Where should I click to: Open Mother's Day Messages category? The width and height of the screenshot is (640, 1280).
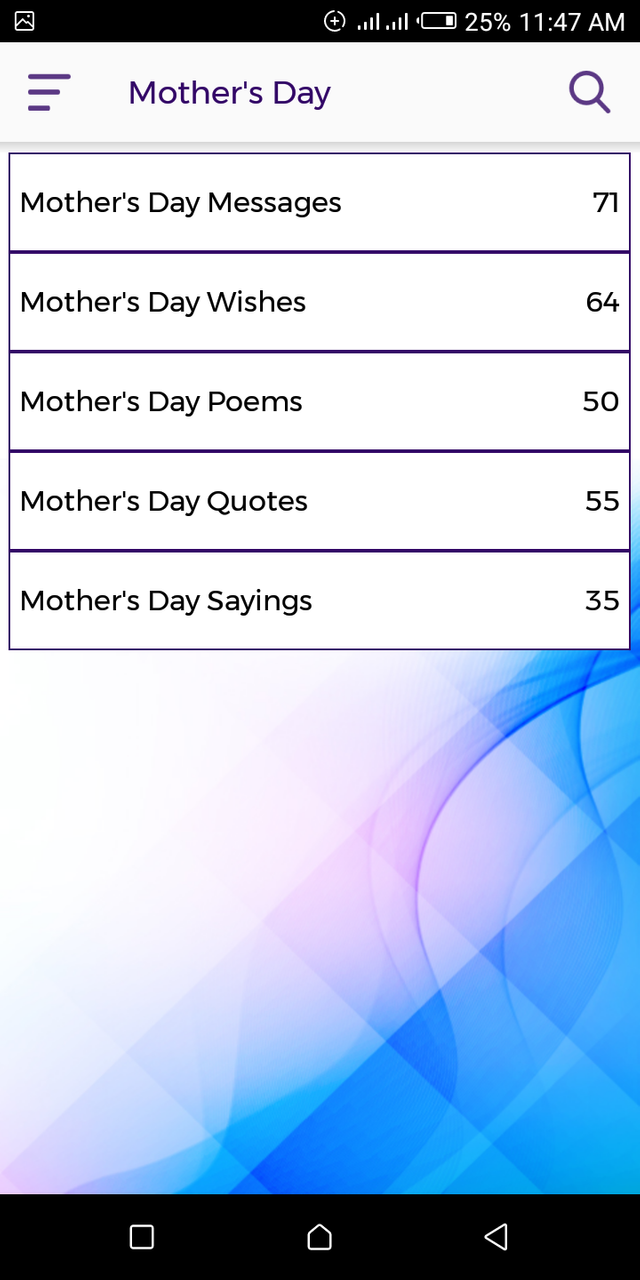tap(320, 202)
